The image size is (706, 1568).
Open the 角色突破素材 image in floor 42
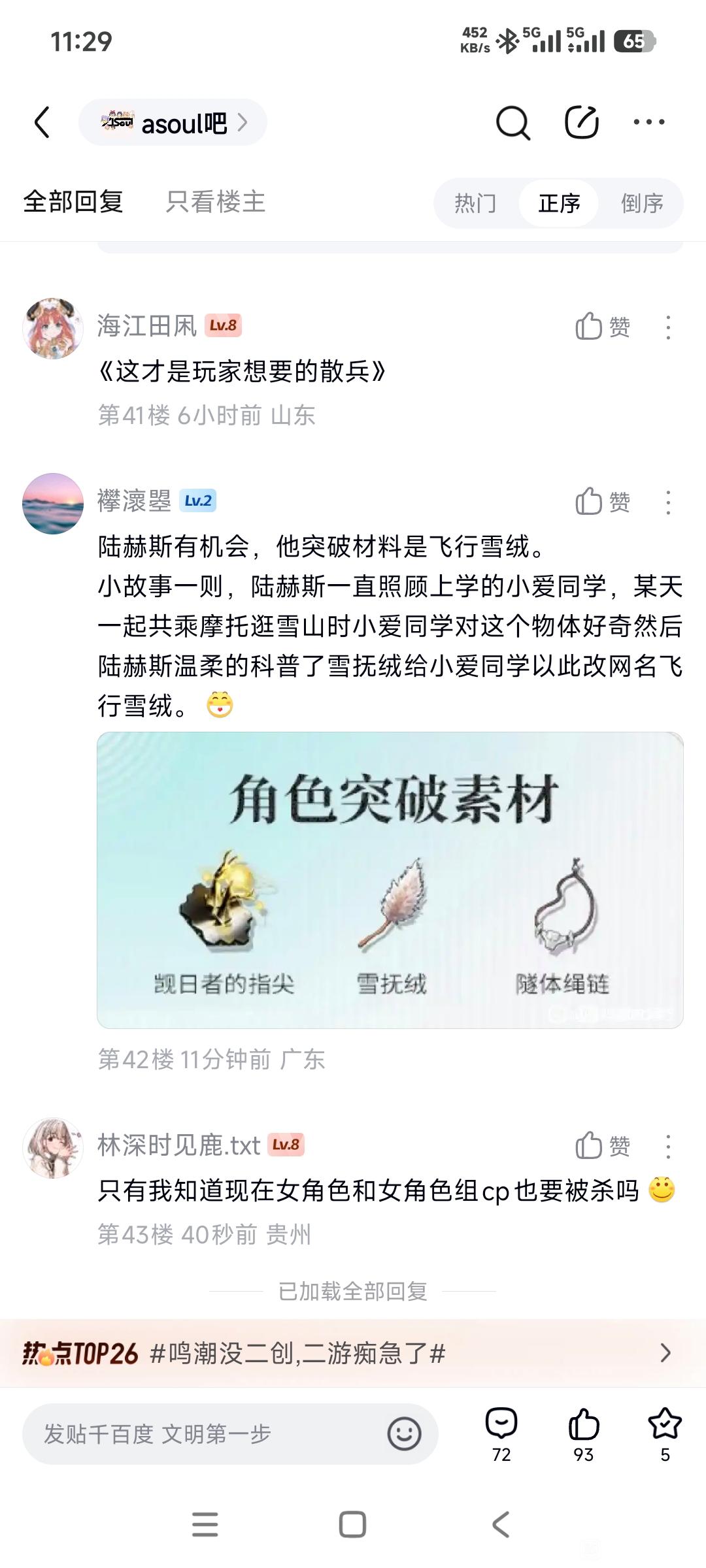[390, 880]
